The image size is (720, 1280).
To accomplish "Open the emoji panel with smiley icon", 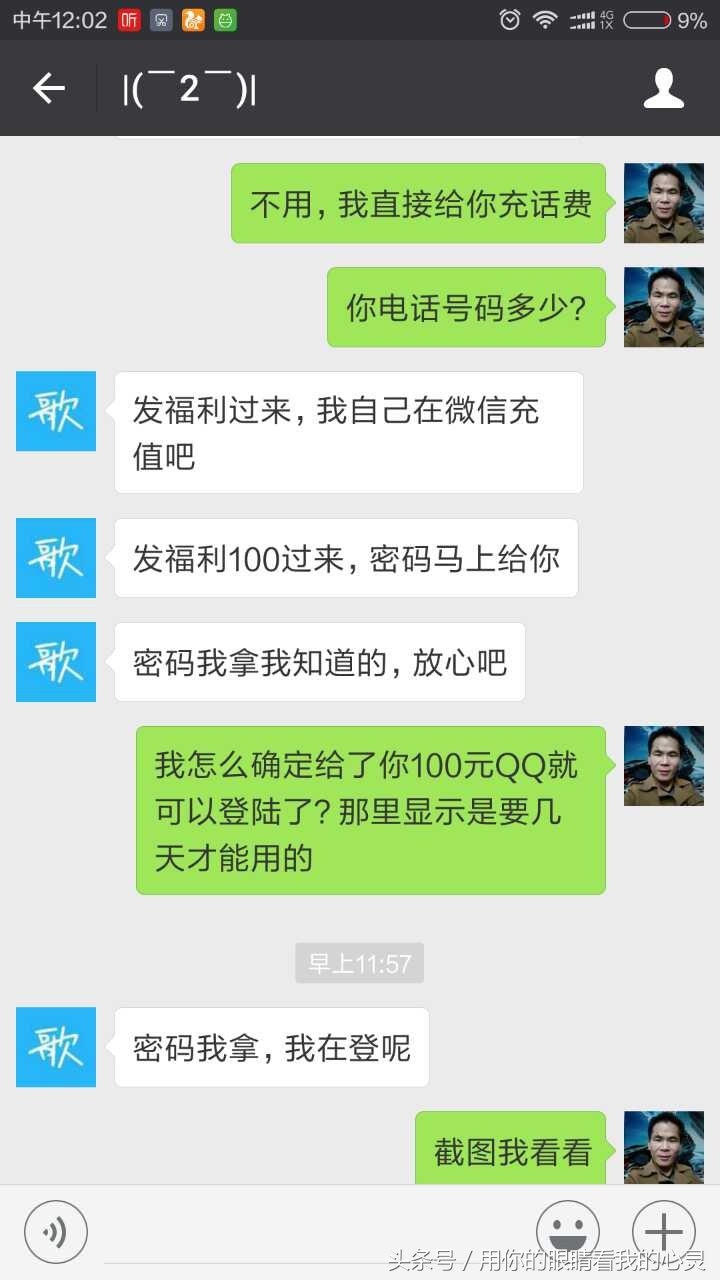I will (568, 1231).
